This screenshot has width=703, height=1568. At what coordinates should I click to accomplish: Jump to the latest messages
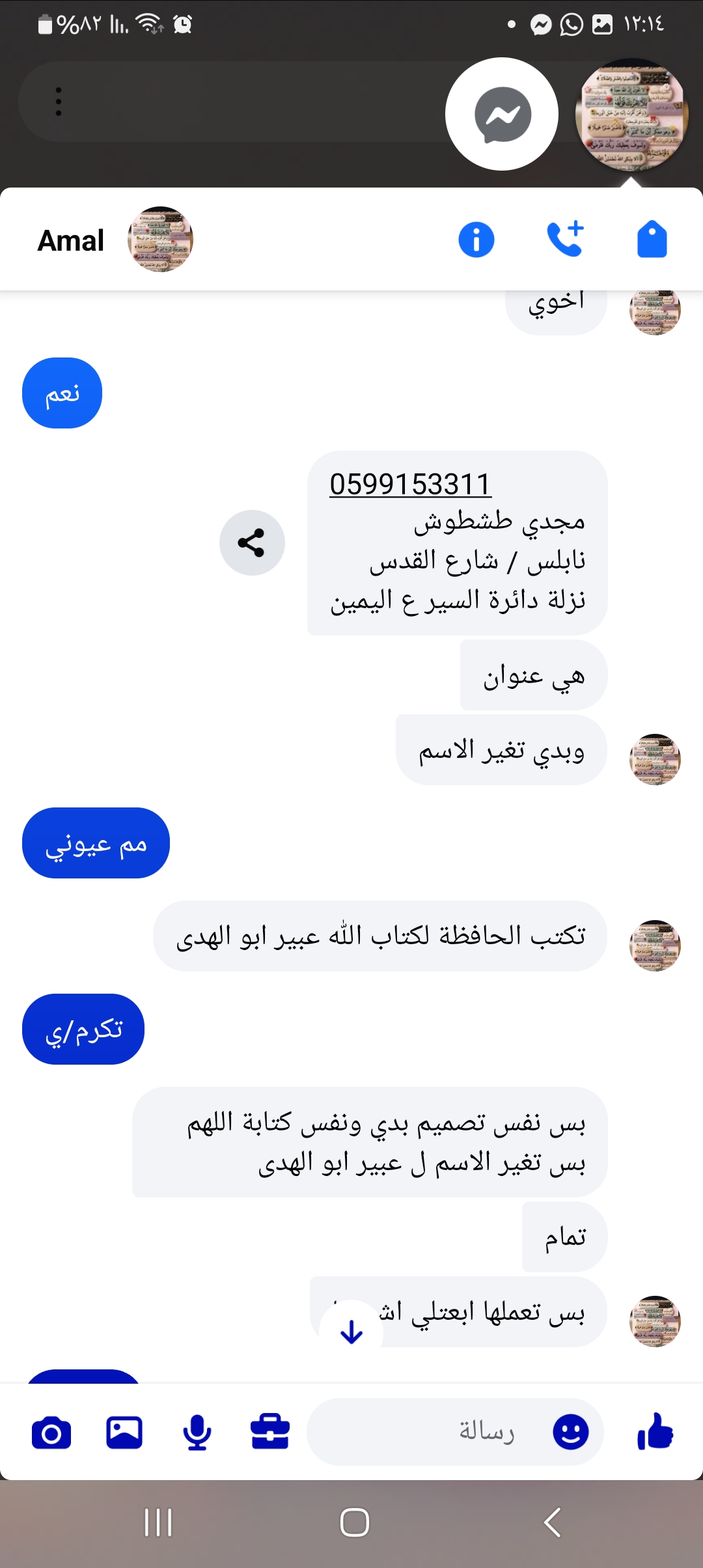click(351, 1332)
